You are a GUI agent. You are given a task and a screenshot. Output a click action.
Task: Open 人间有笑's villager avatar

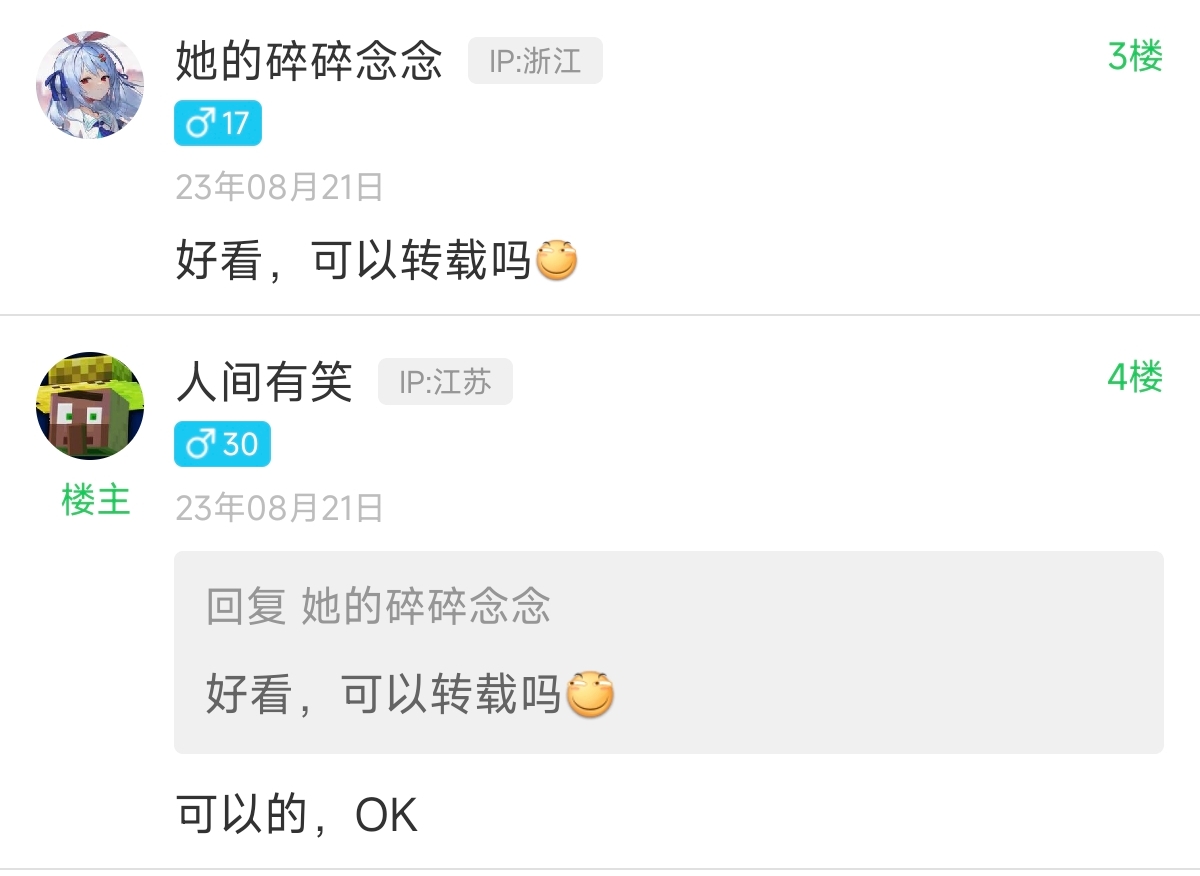(x=90, y=405)
